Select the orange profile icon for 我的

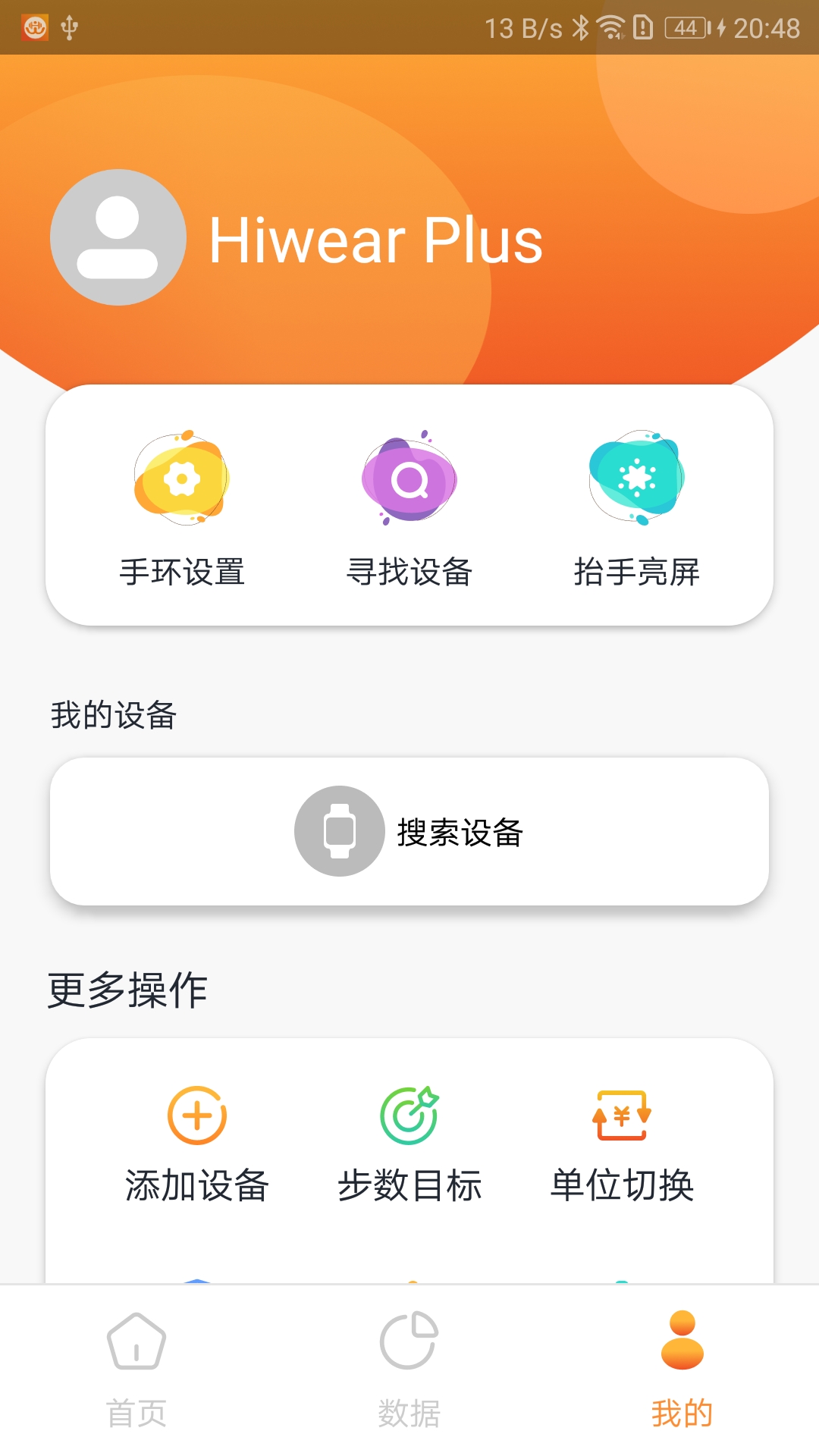682,1341
